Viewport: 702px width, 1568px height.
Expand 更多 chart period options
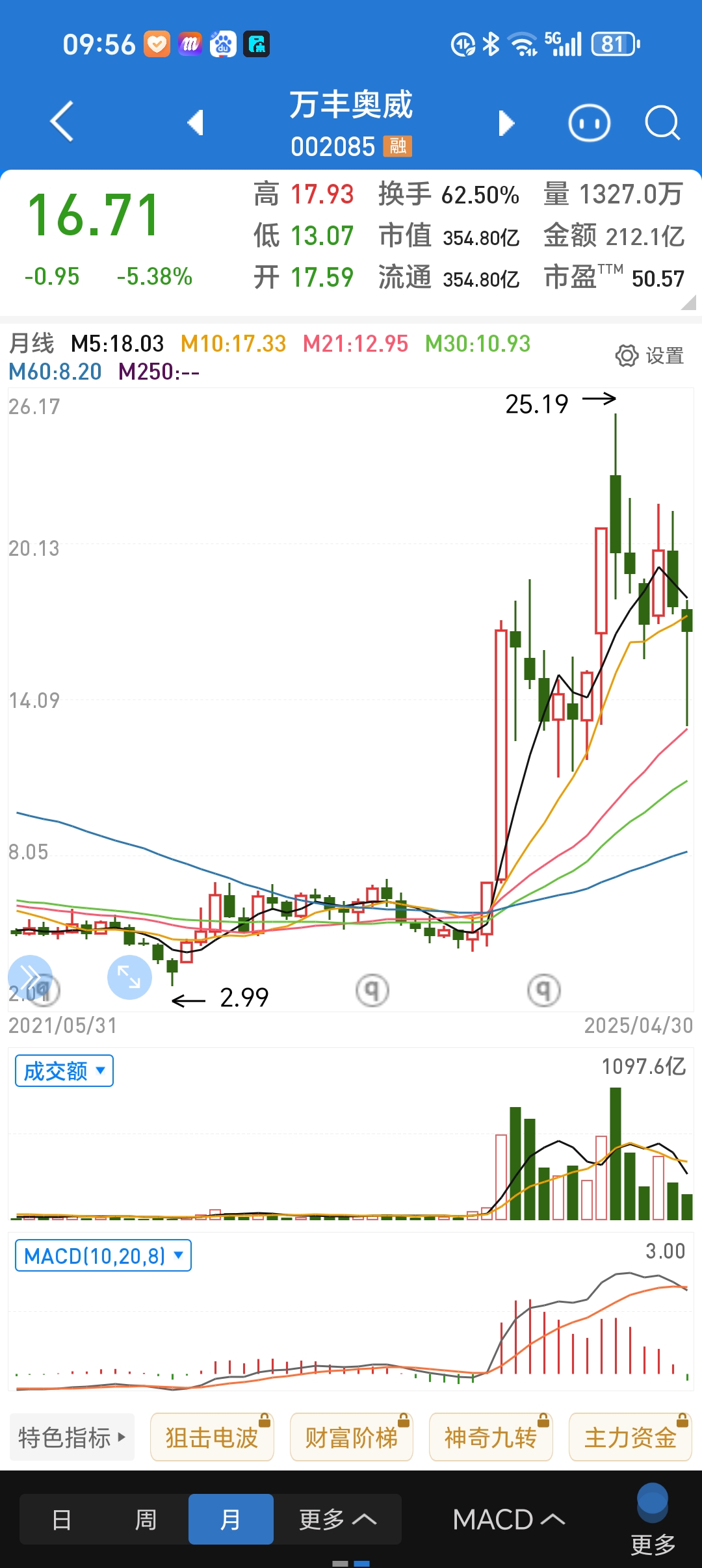tap(337, 1519)
